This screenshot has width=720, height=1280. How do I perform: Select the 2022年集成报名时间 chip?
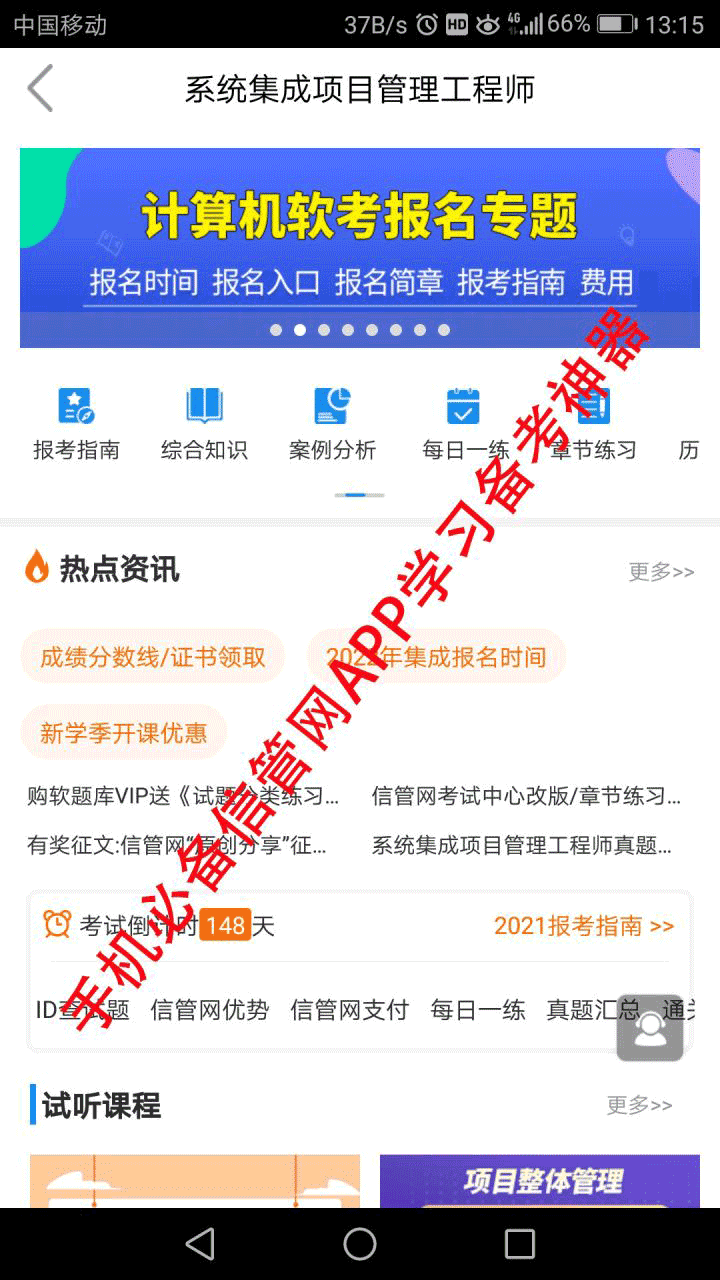(436, 657)
